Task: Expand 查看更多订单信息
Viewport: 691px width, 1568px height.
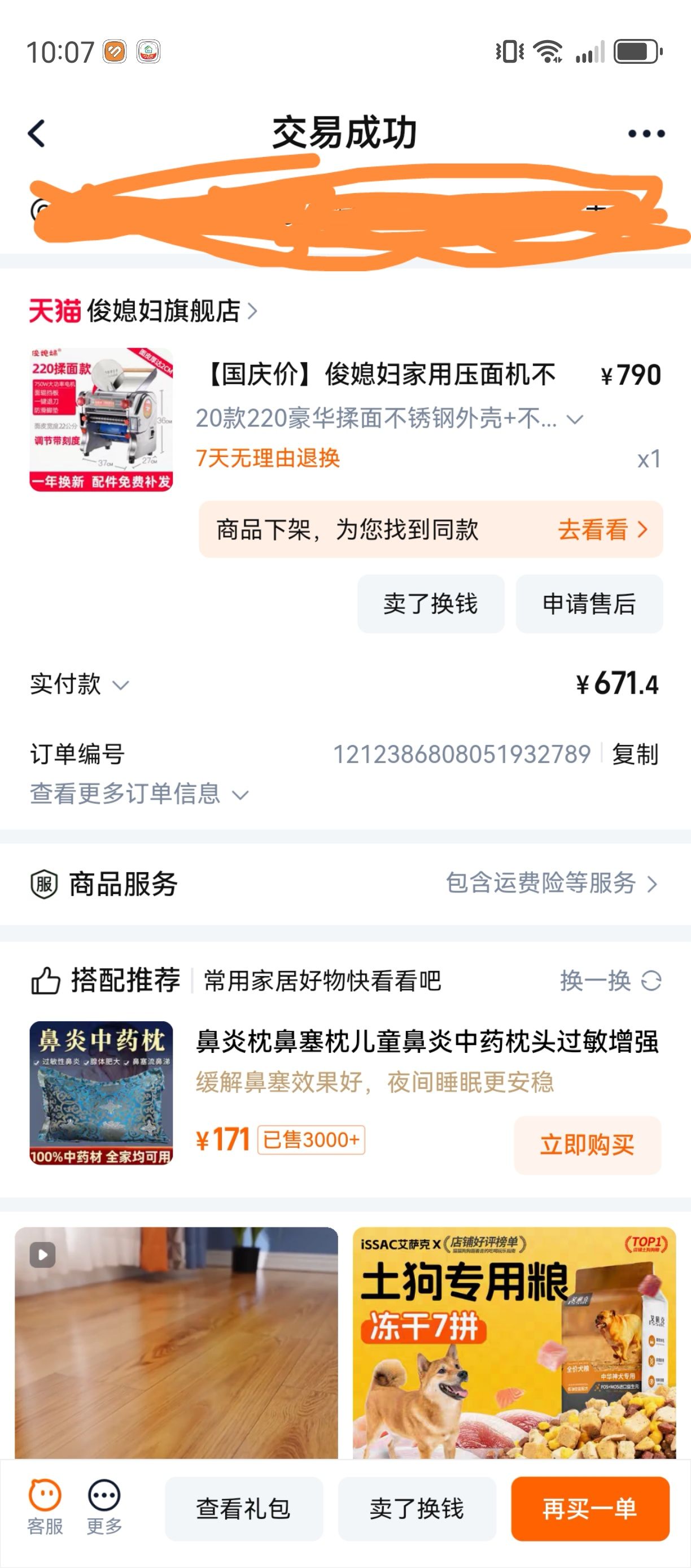Action: (139, 794)
